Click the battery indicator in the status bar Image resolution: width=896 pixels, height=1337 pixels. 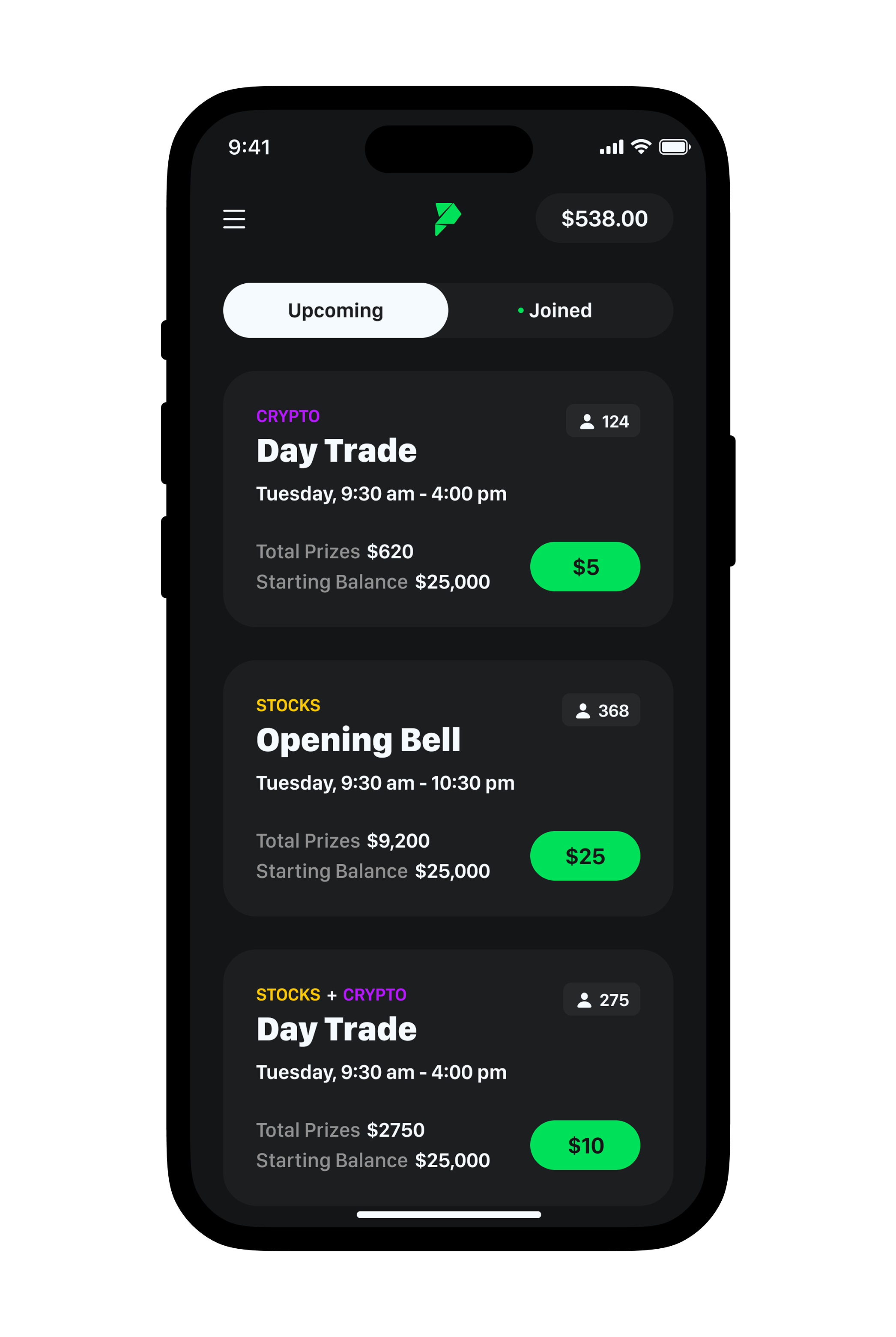point(675,147)
